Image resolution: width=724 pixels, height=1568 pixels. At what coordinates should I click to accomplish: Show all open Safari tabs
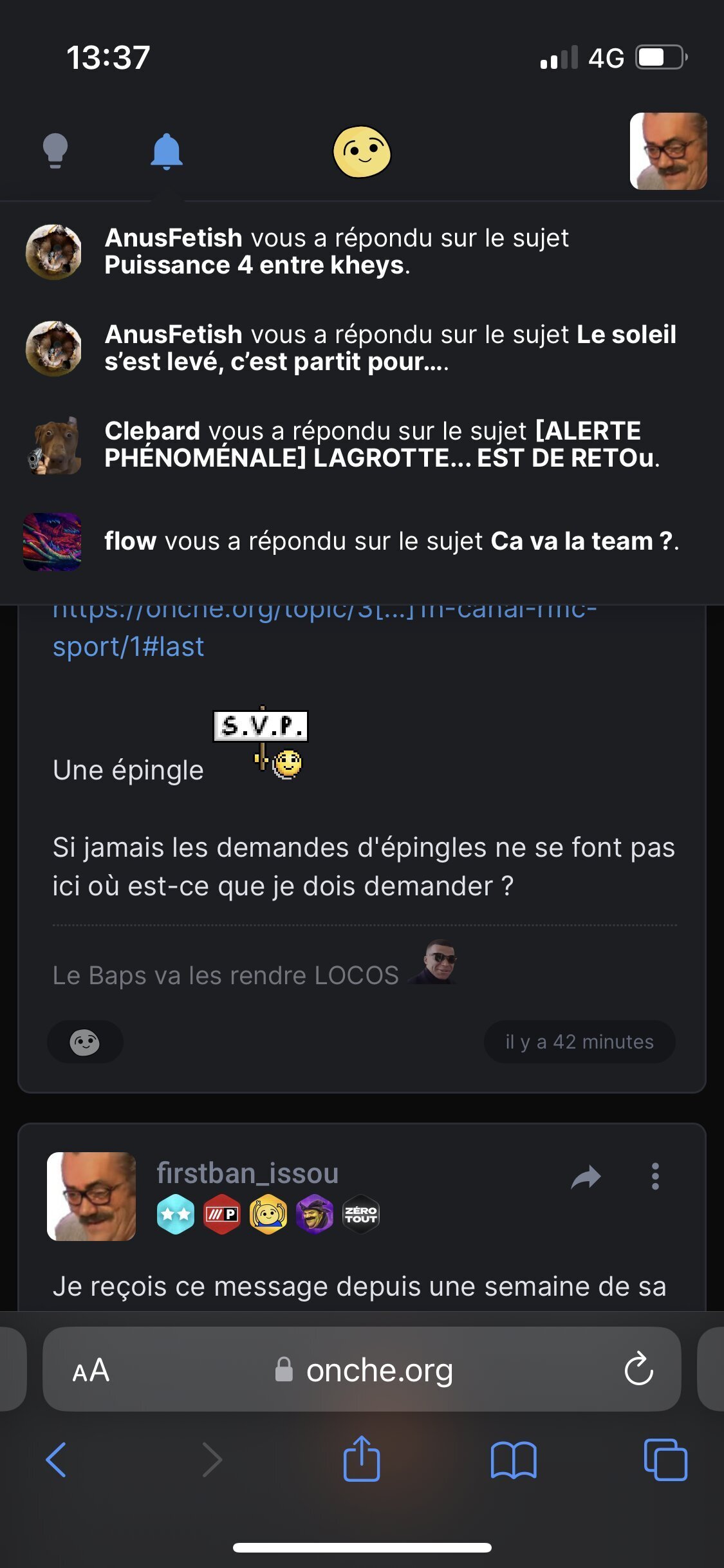coord(665,1460)
